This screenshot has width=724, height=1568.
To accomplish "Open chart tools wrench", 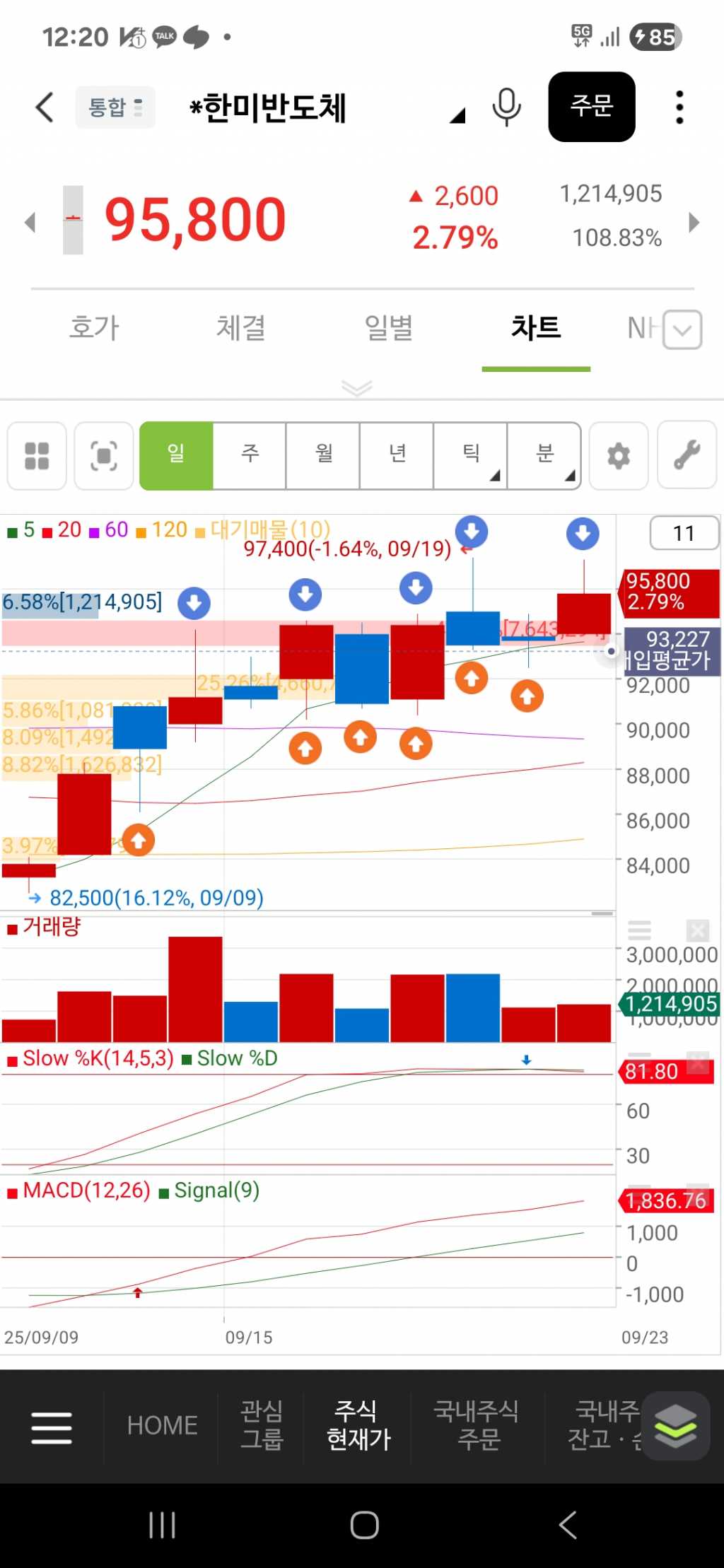I will (x=687, y=456).
